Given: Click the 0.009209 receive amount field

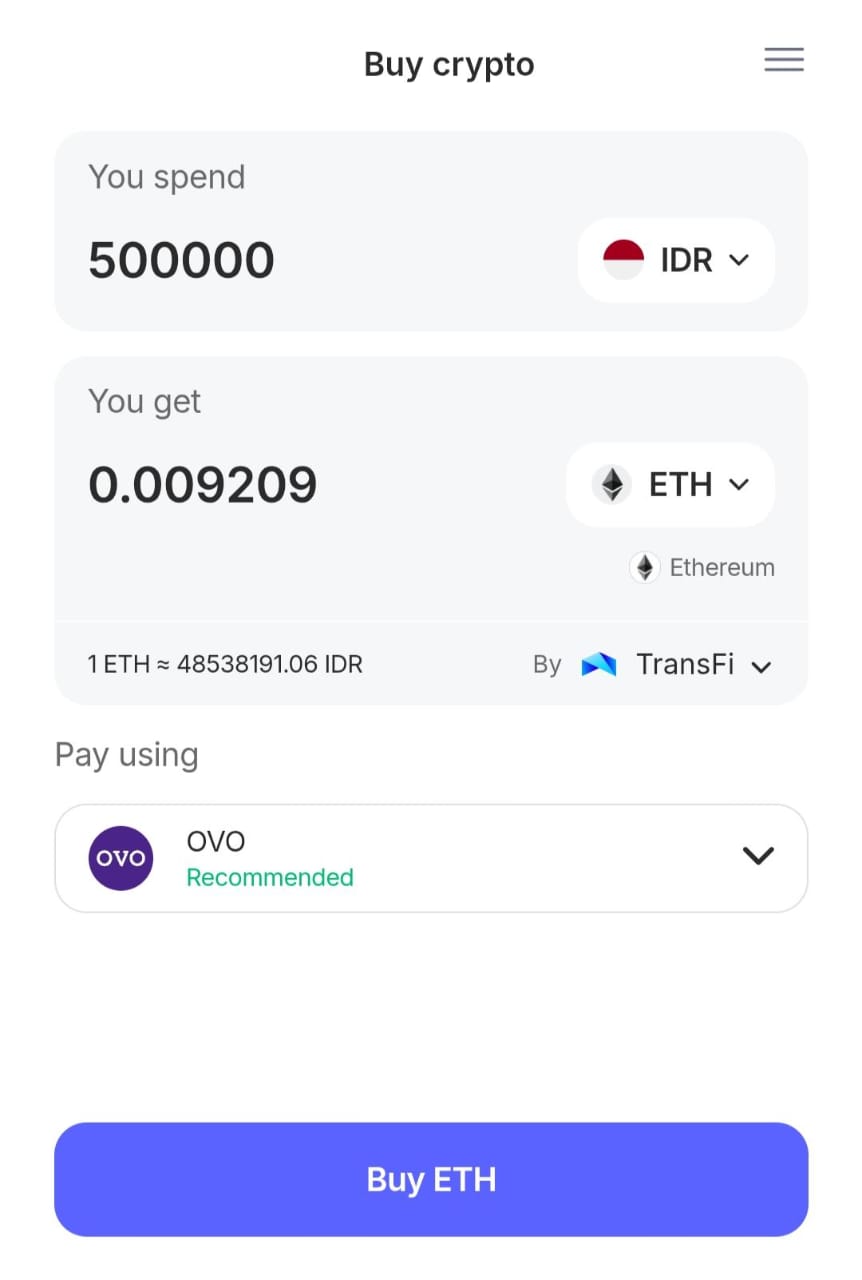Looking at the screenshot, I should pyautogui.click(x=202, y=484).
